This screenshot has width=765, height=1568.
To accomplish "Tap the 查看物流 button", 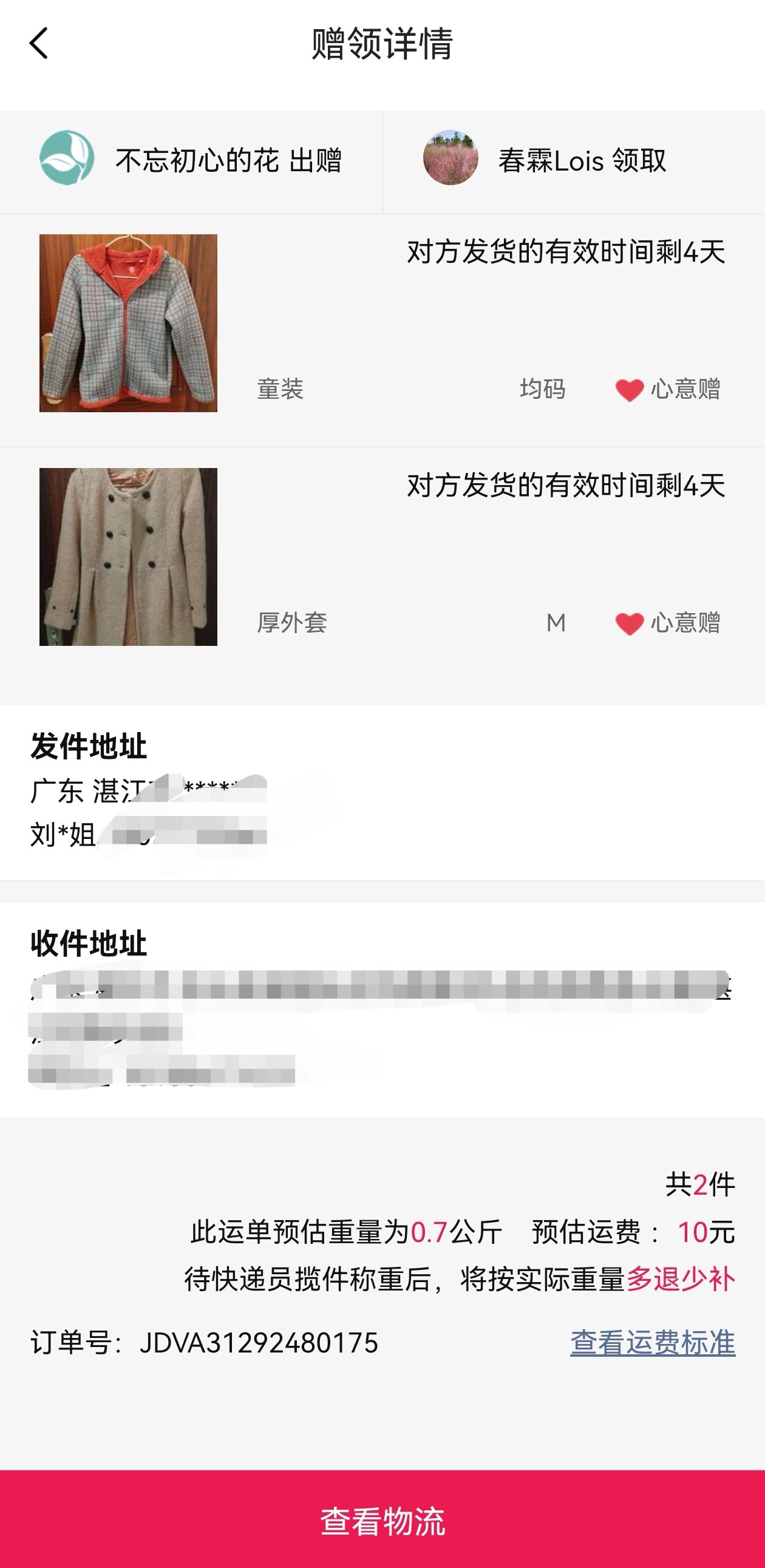I will [382, 1520].
